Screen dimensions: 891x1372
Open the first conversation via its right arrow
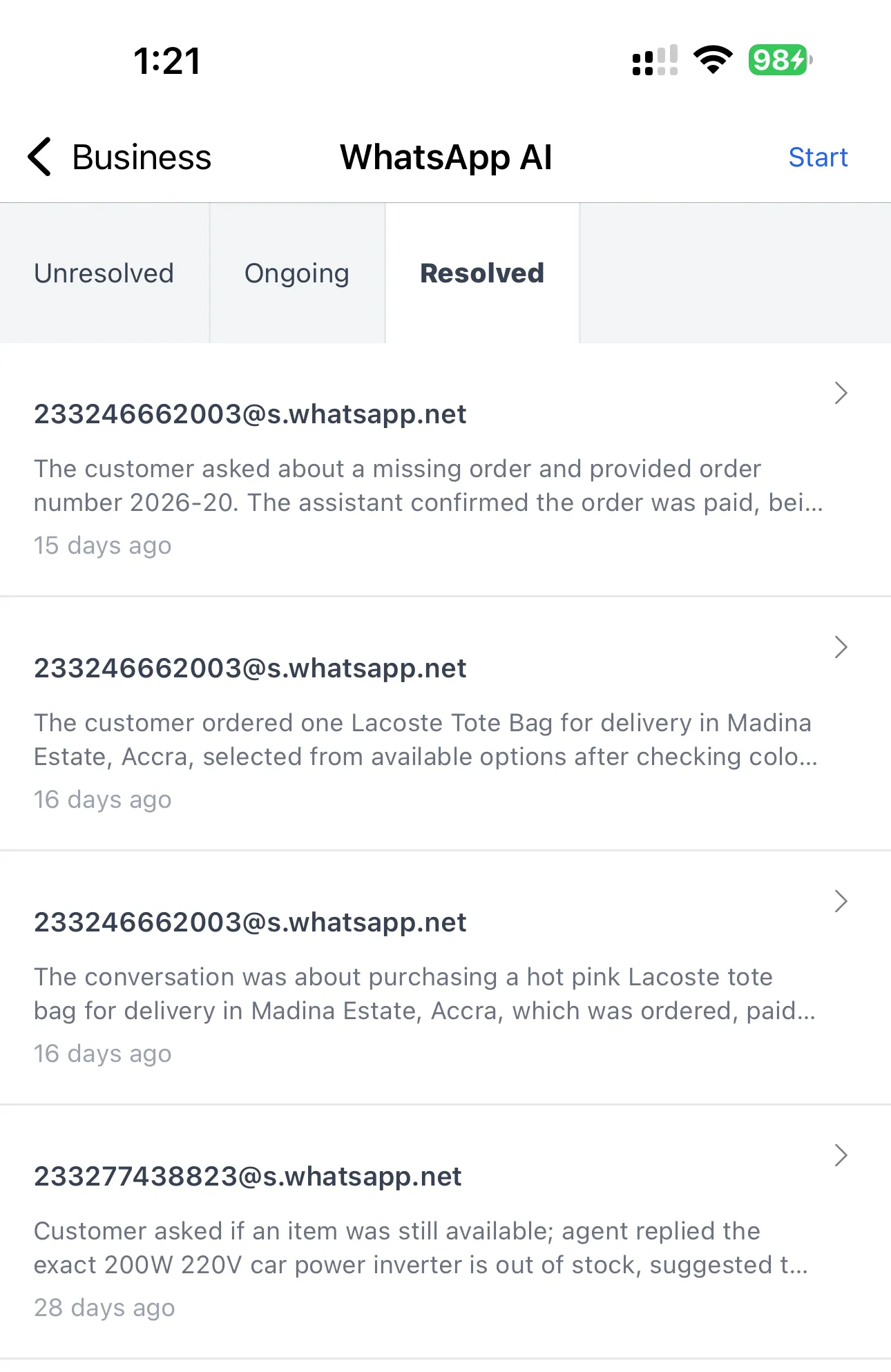(x=840, y=393)
